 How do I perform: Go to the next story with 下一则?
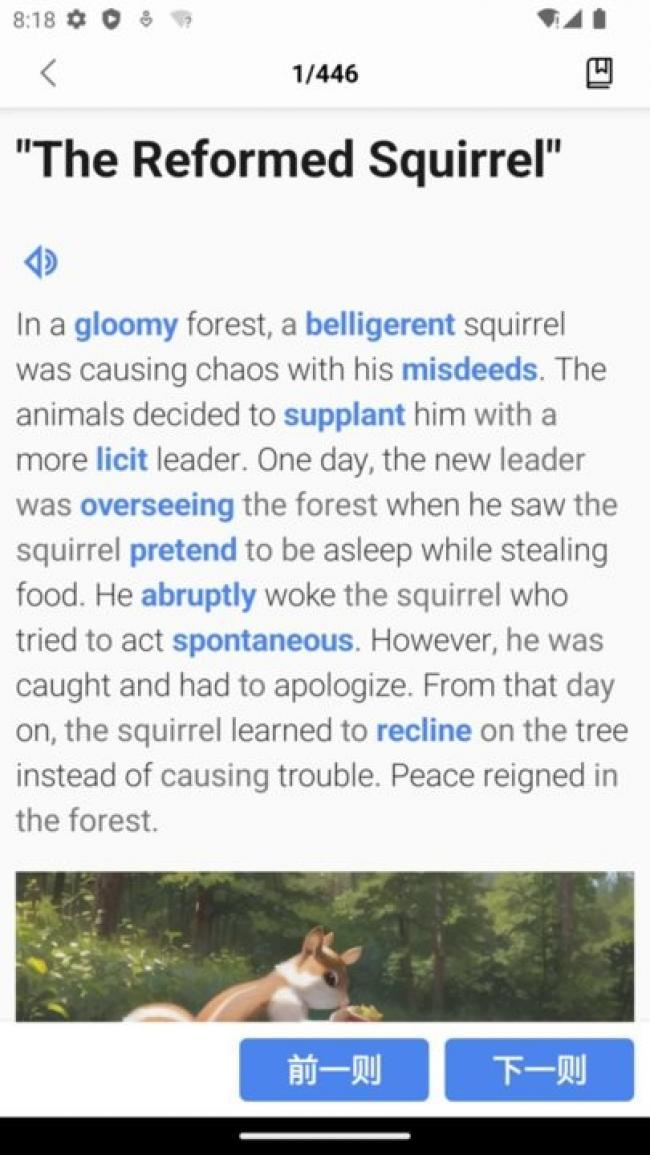click(539, 1069)
